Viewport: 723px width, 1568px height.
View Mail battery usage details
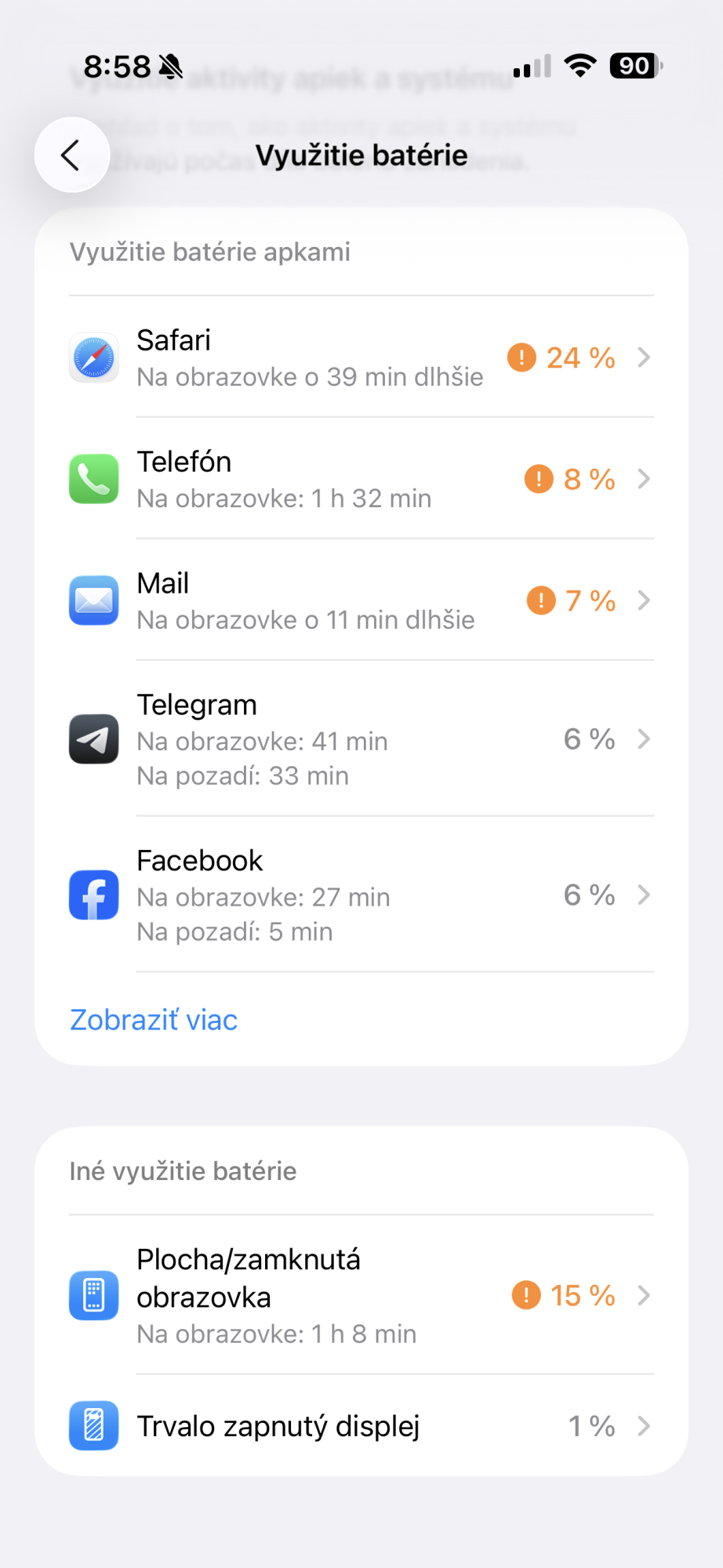coord(361,601)
